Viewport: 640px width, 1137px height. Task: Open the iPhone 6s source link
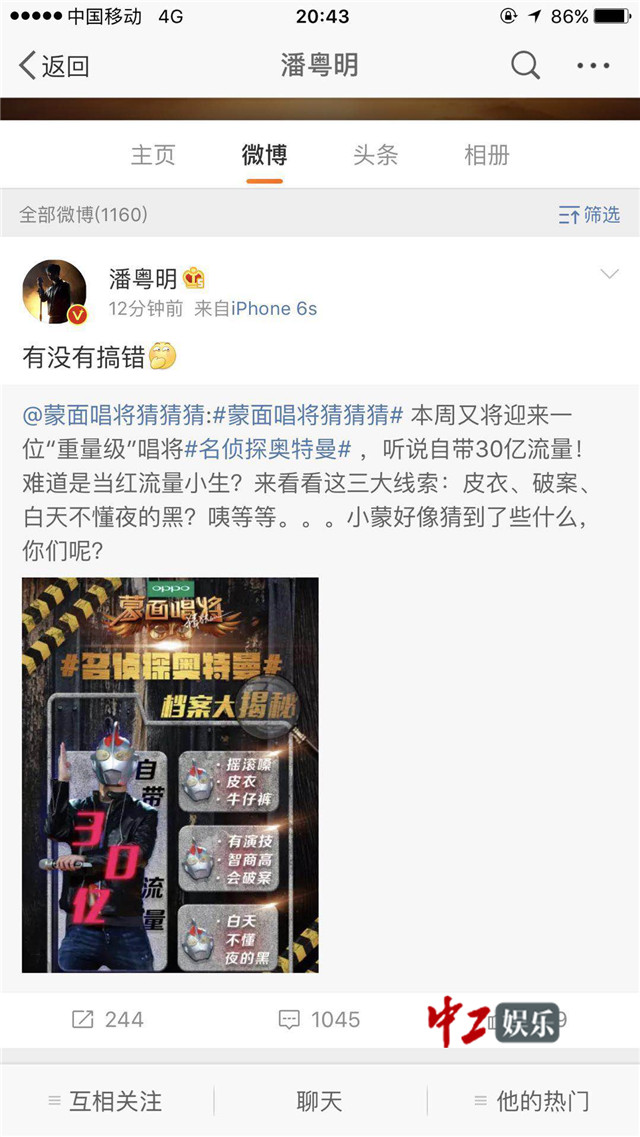274,308
